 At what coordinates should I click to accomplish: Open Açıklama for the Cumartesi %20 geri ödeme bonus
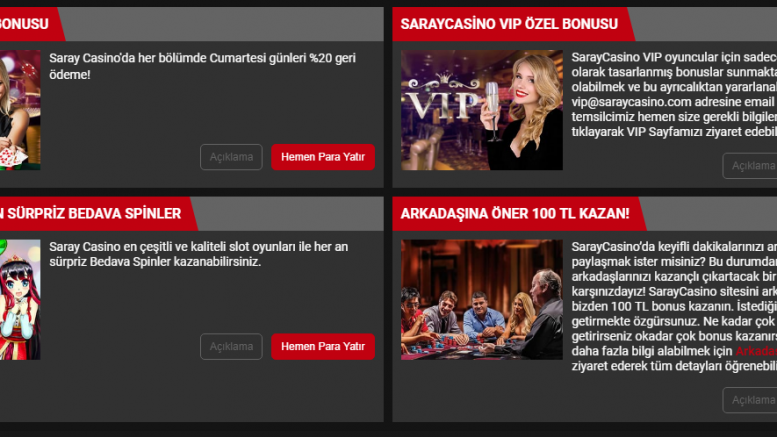[x=231, y=157]
